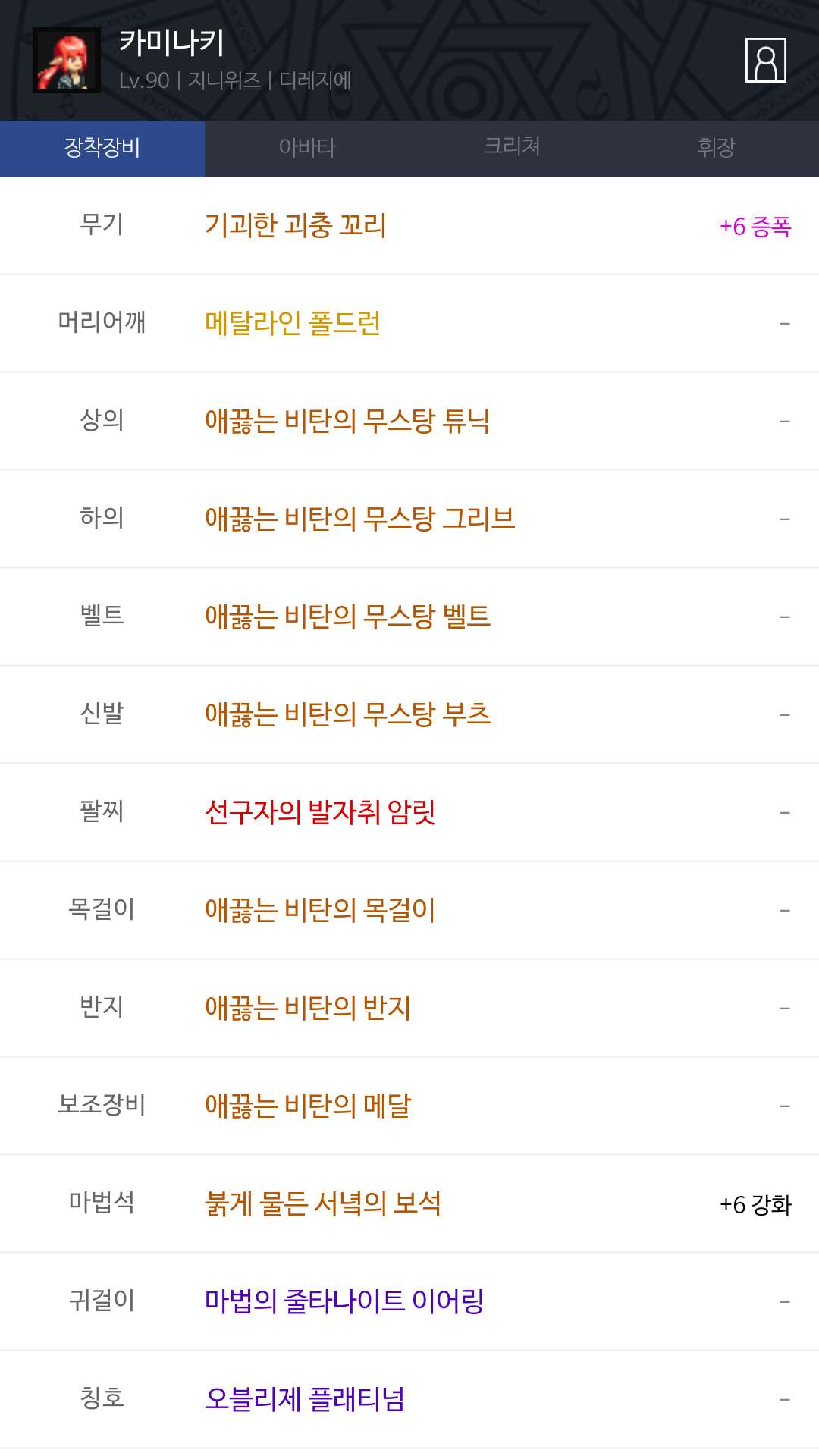Open 애끓는 비탄의 무스탕 튜닉 details
The height and width of the screenshot is (1456, 819).
click(x=347, y=422)
